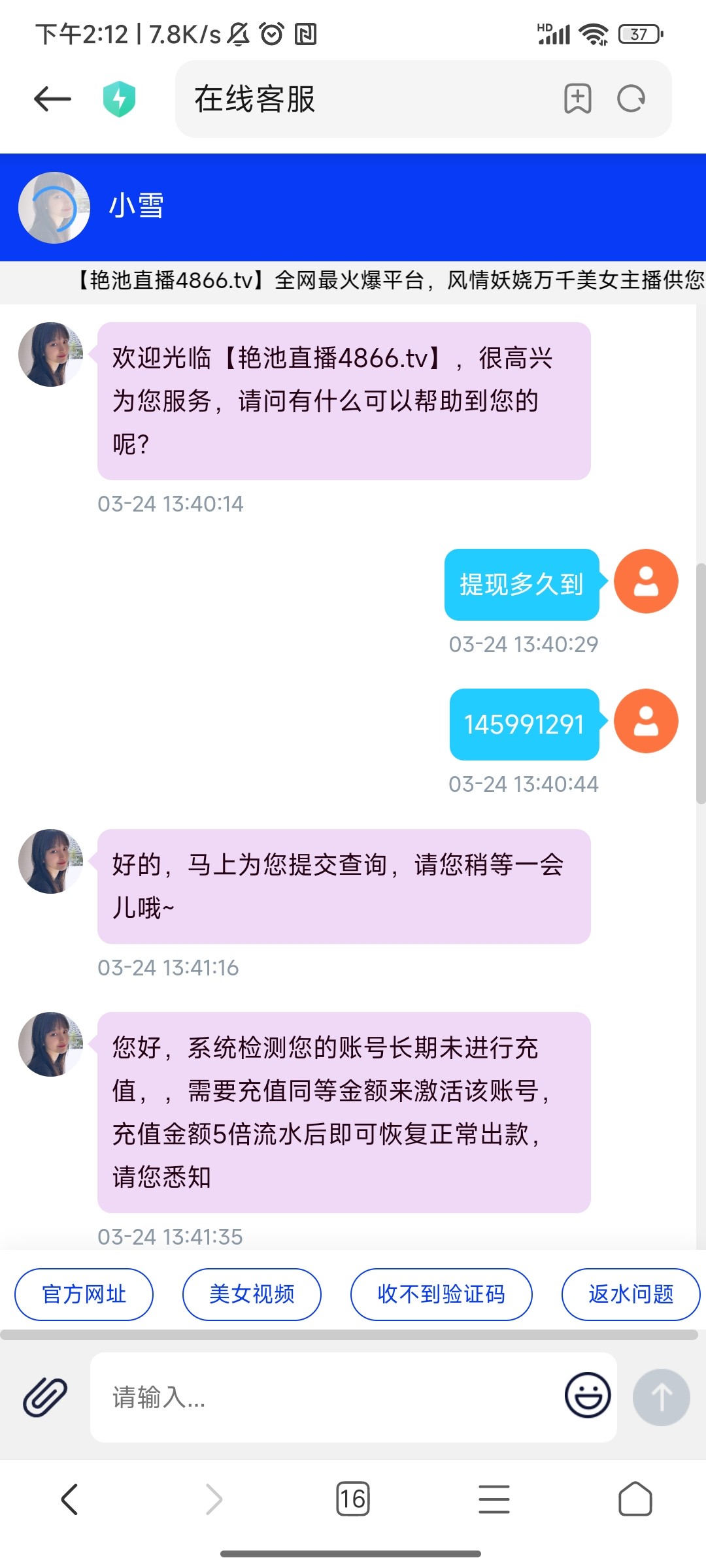The height and width of the screenshot is (1568, 706).
Task: Send message via orange up-arrow icon
Action: (x=662, y=1398)
